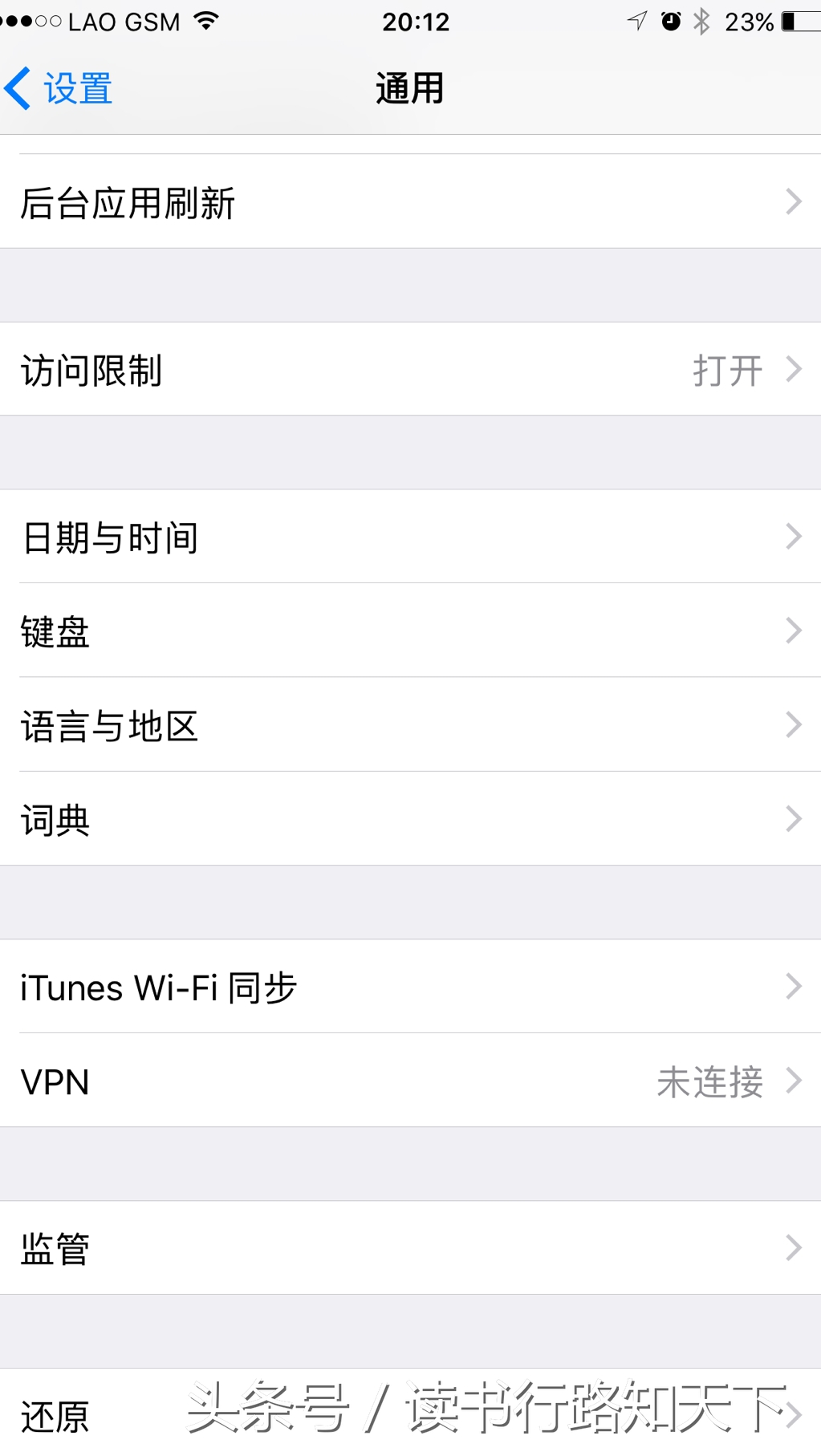Tap the Bluetooth icon in the status bar
The width and height of the screenshot is (821, 1456).
coord(701,22)
